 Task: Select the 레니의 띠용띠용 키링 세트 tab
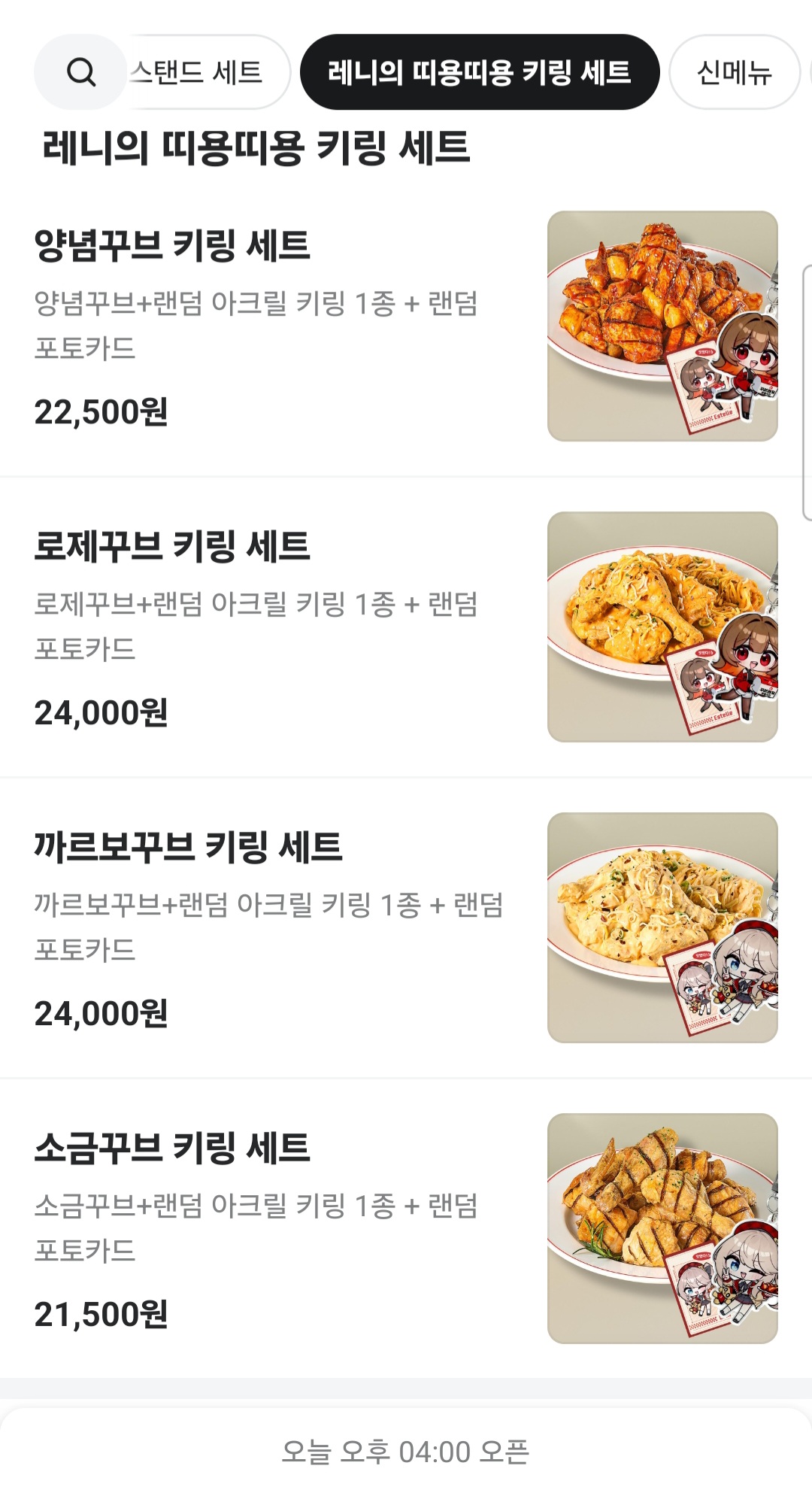(x=479, y=73)
